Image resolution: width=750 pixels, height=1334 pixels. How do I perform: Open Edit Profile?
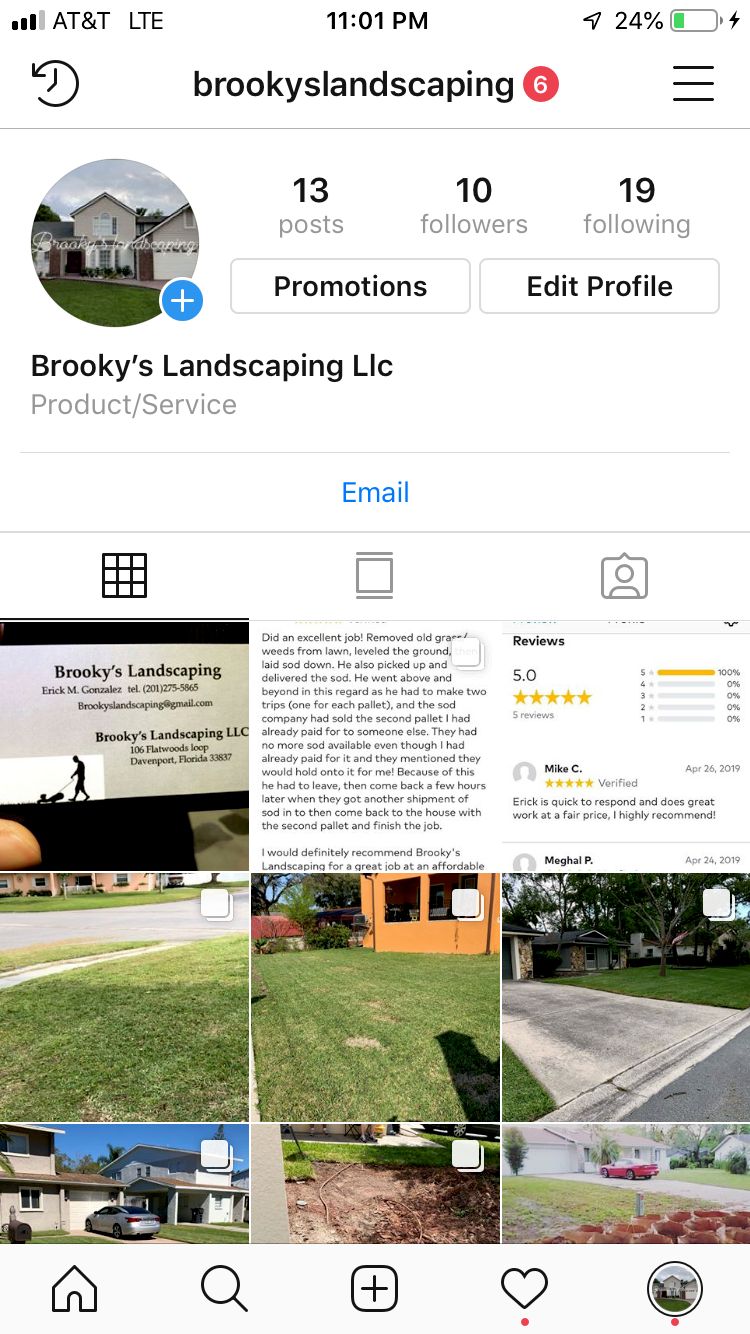point(598,286)
